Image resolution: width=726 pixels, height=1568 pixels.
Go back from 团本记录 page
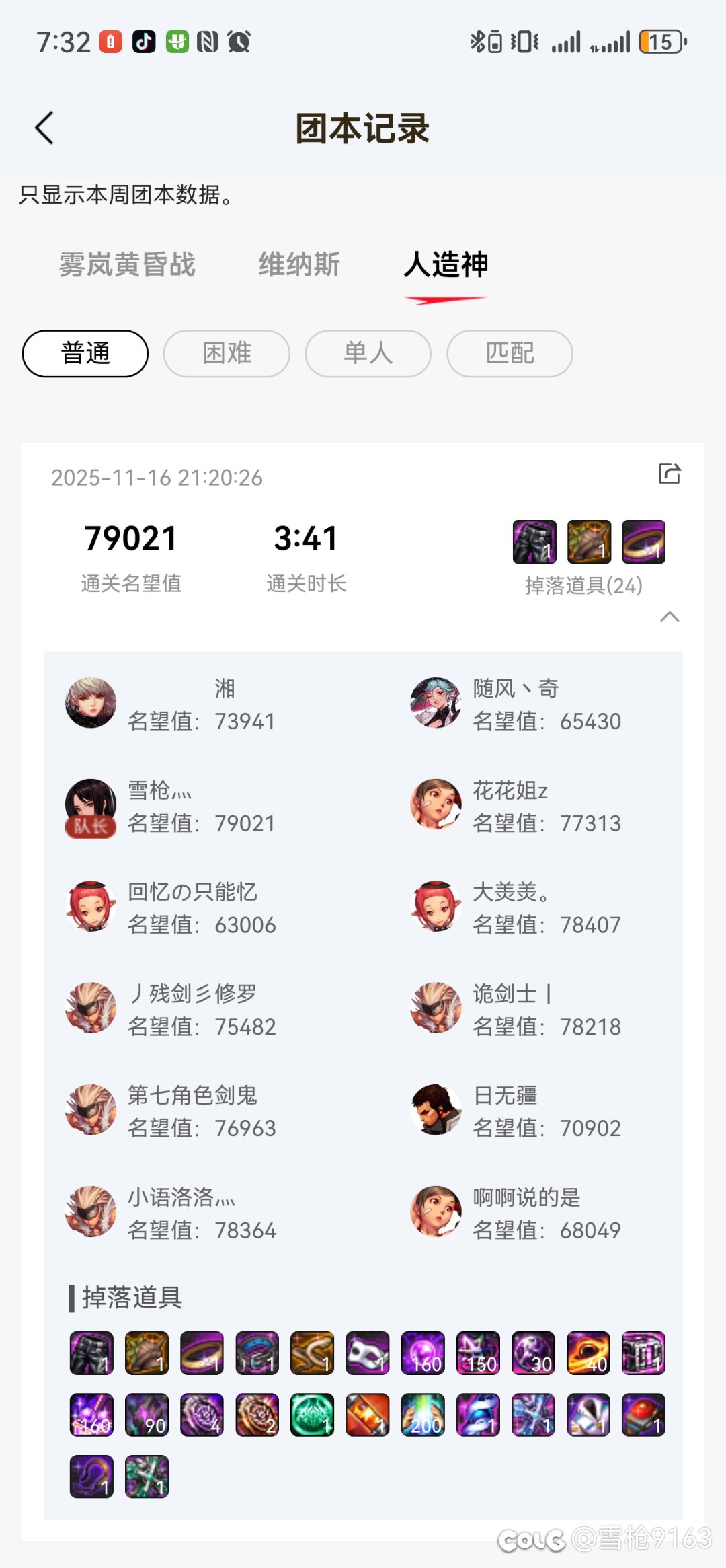pos(44,128)
